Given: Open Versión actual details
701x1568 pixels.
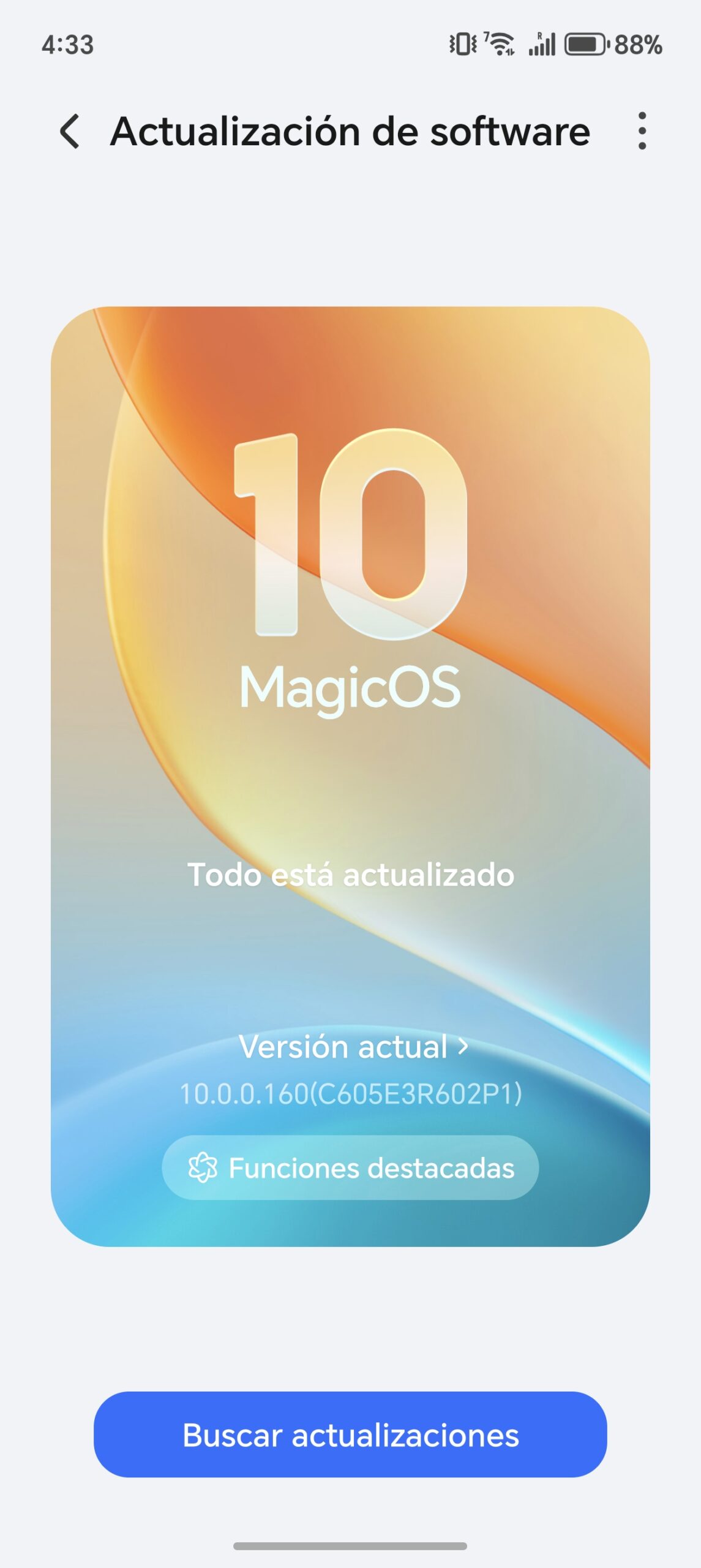Looking at the screenshot, I should [352, 1047].
